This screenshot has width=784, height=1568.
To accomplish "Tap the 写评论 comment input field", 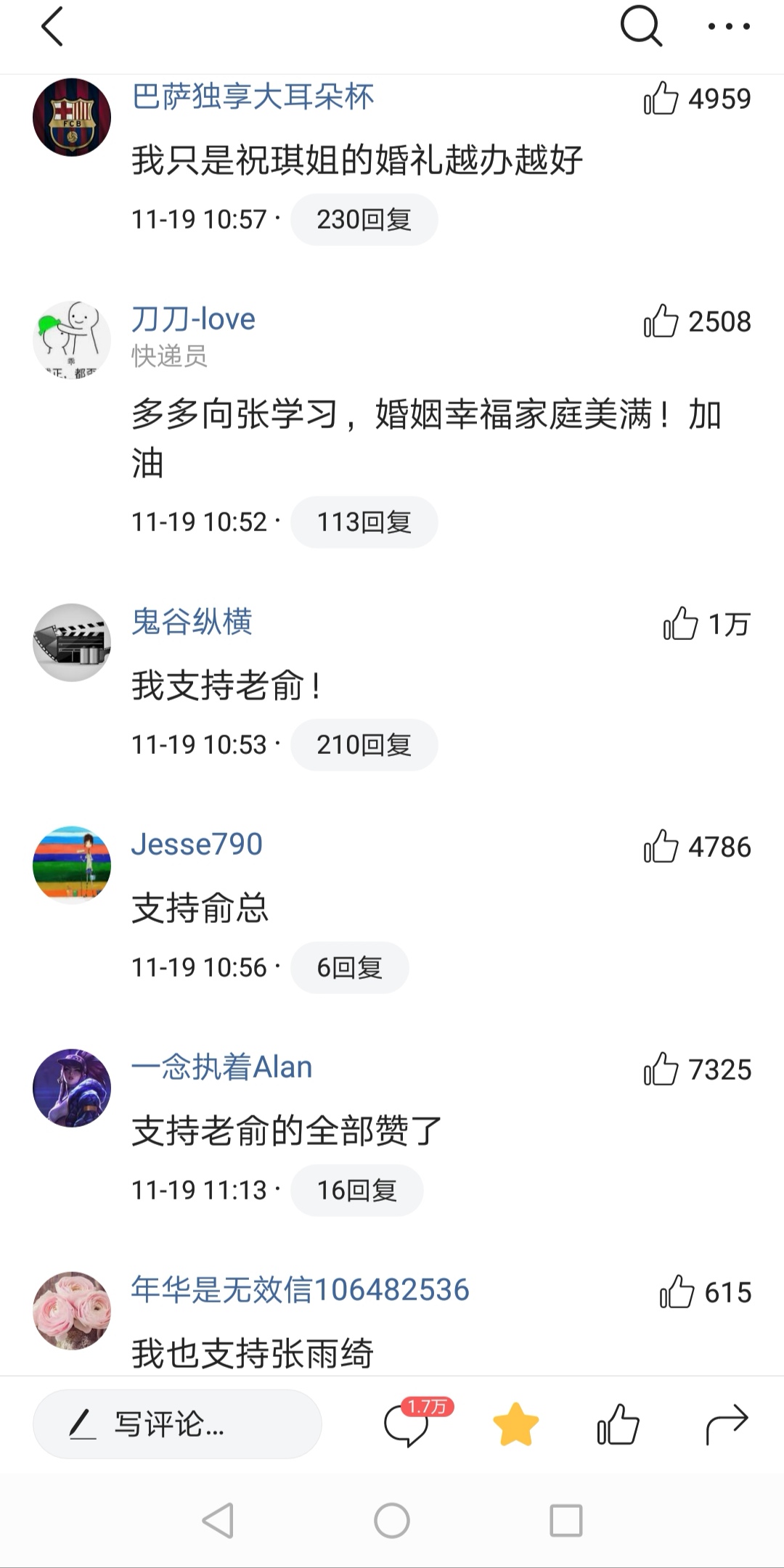I will click(x=167, y=1424).
